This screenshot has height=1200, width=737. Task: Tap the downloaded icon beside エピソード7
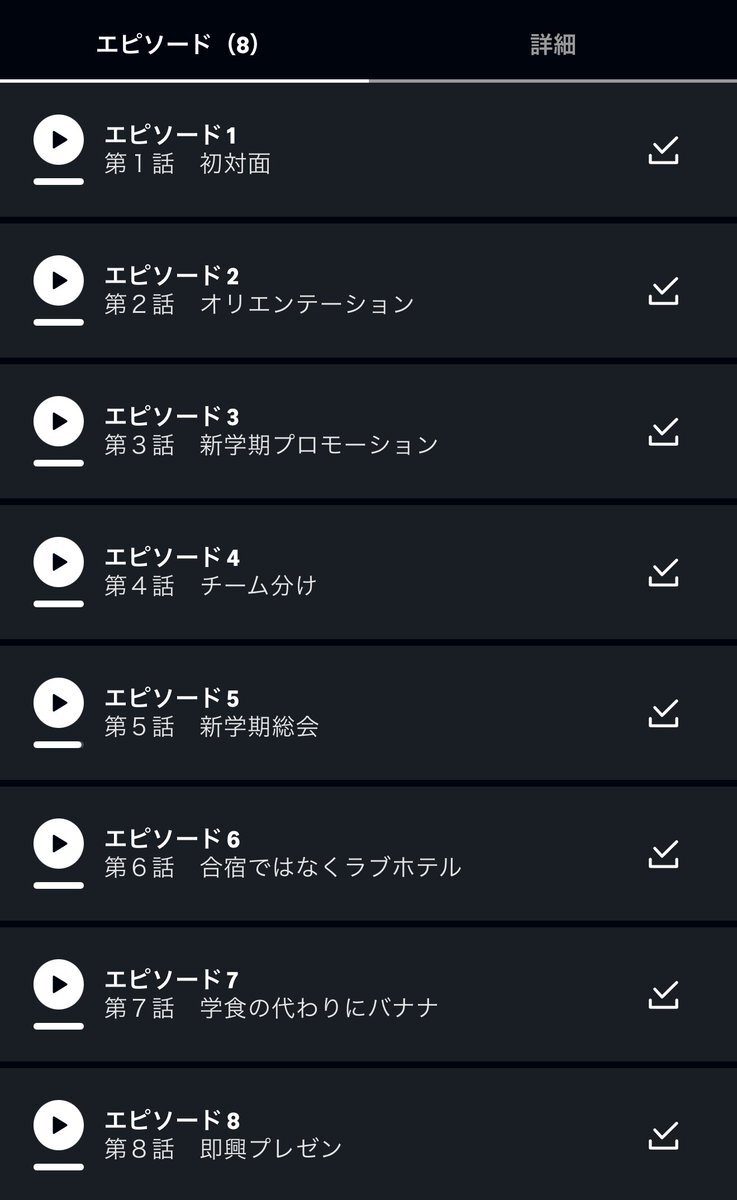click(x=664, y=996)
